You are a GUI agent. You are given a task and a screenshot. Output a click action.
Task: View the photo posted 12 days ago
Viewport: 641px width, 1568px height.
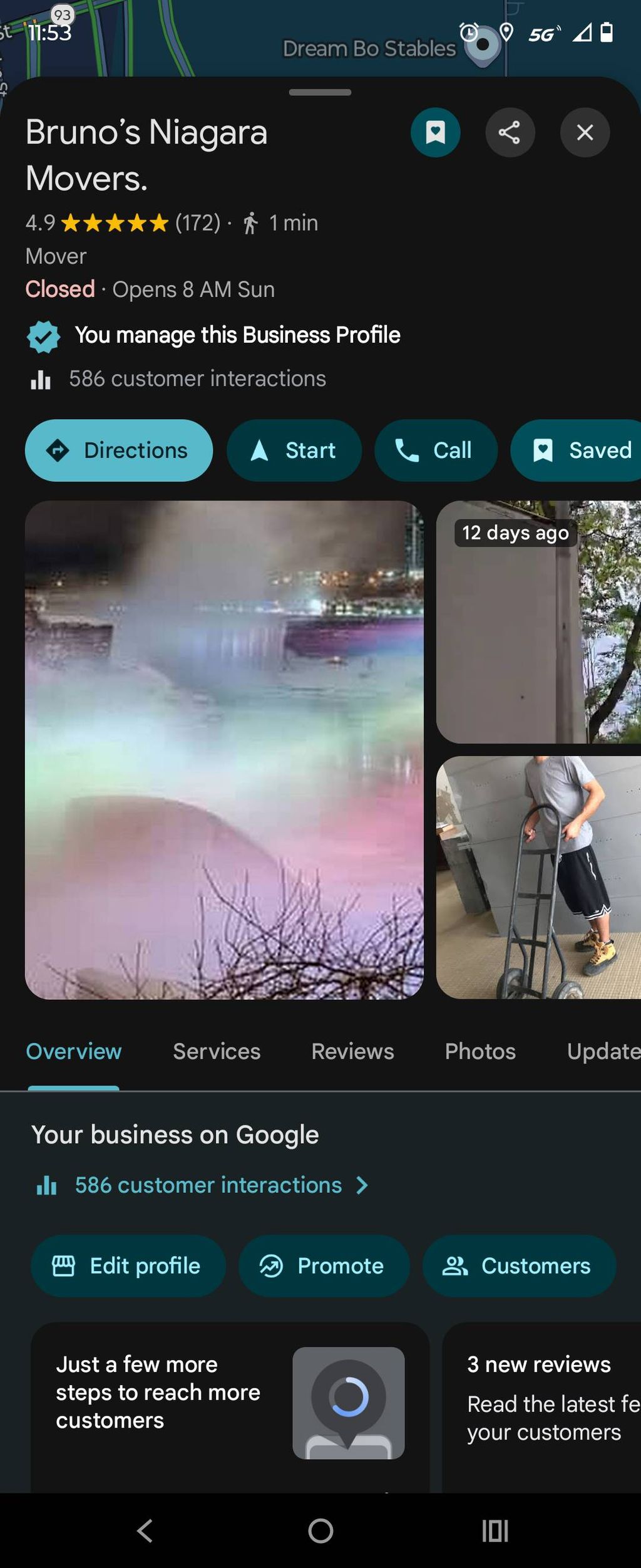538,621
